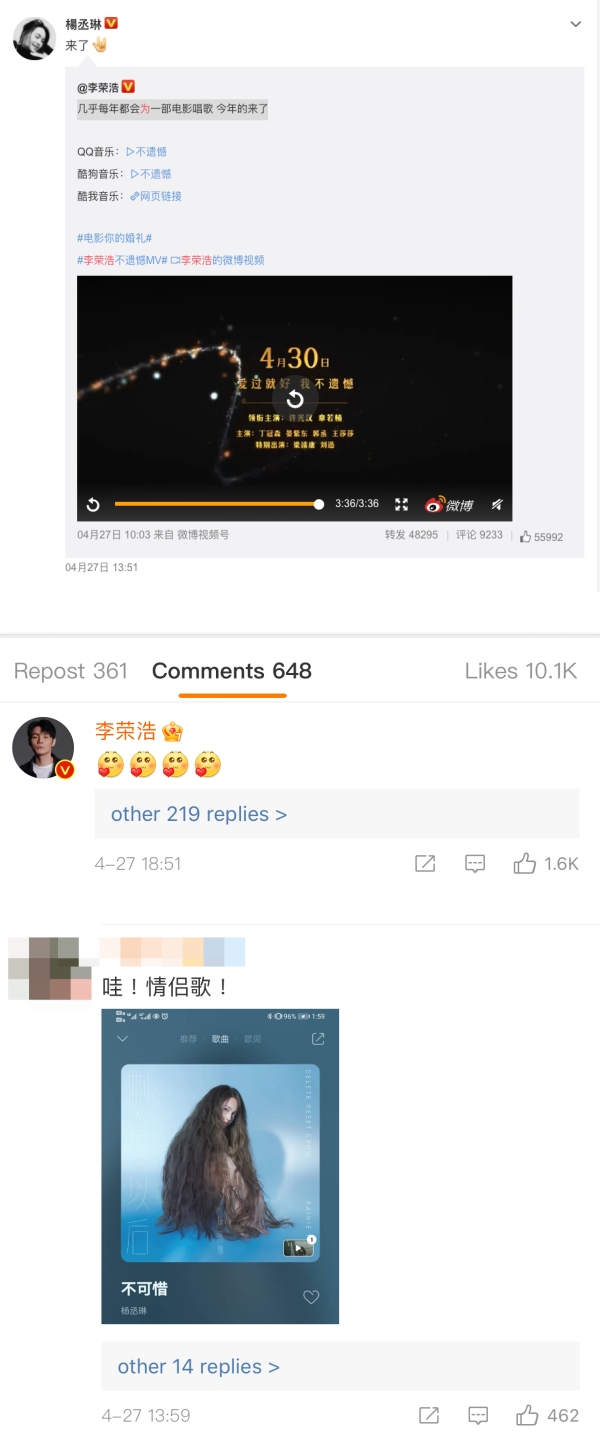Open 李荣浩's avatar in comments

[43, 747]
